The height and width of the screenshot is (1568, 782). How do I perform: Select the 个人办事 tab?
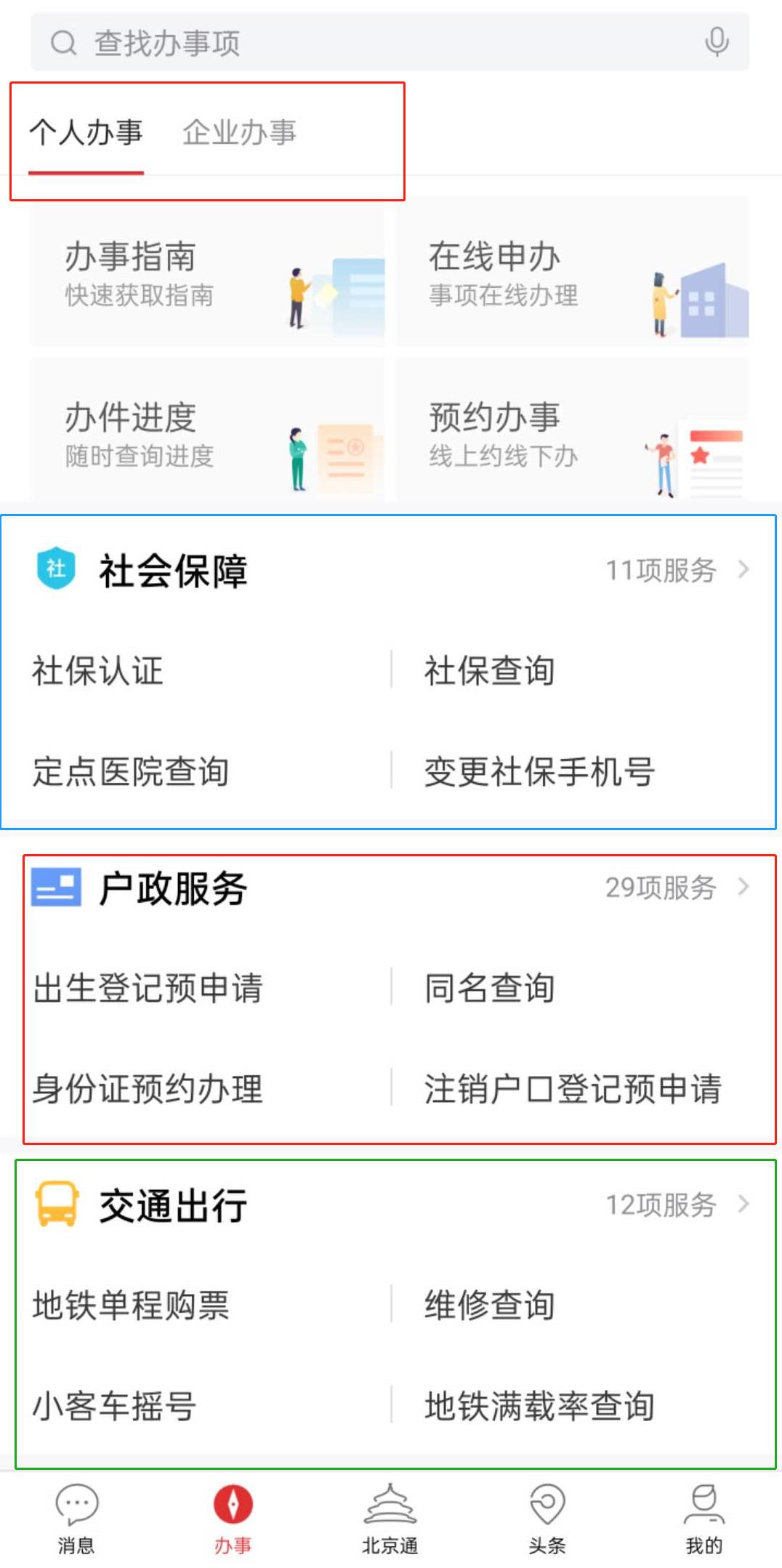87,133
